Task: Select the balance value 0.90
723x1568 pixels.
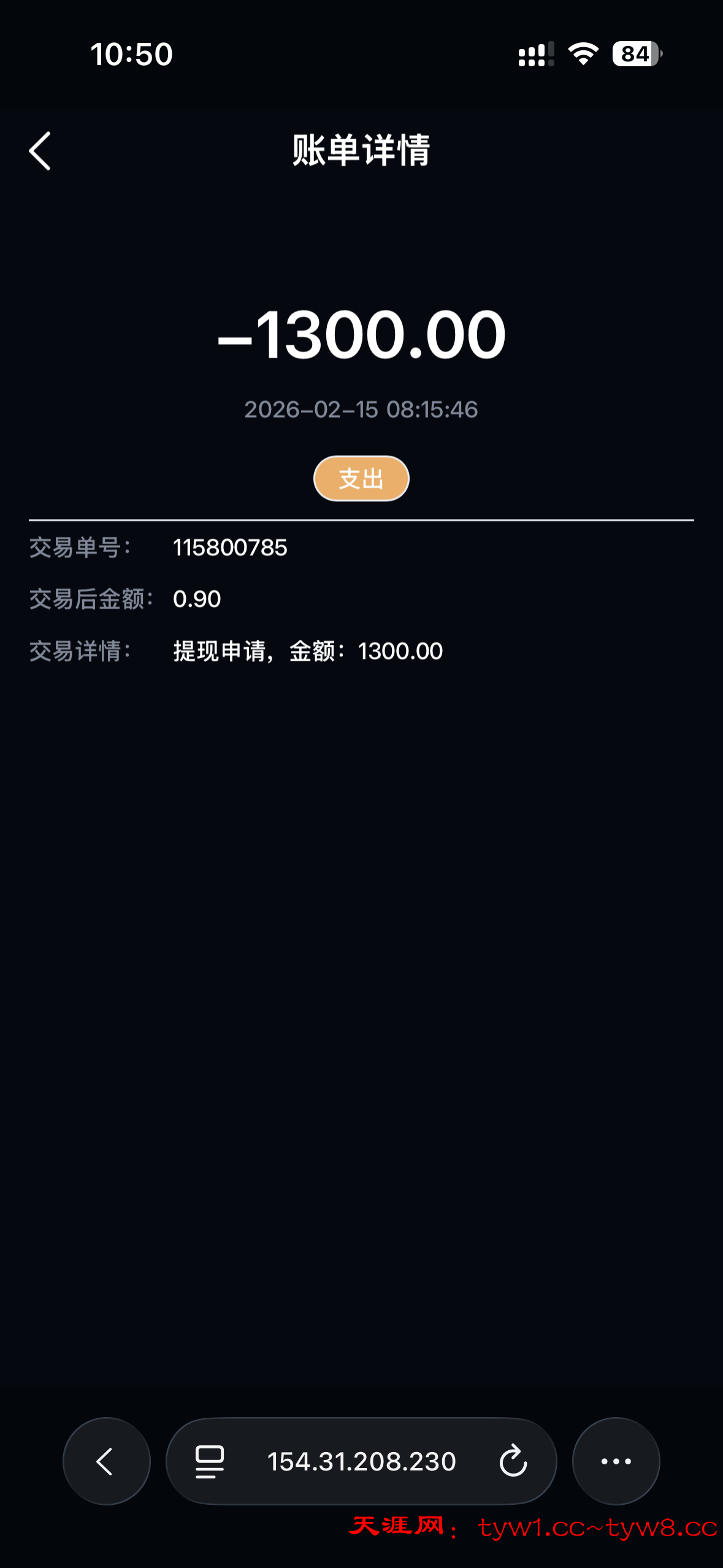Action: 197,599
